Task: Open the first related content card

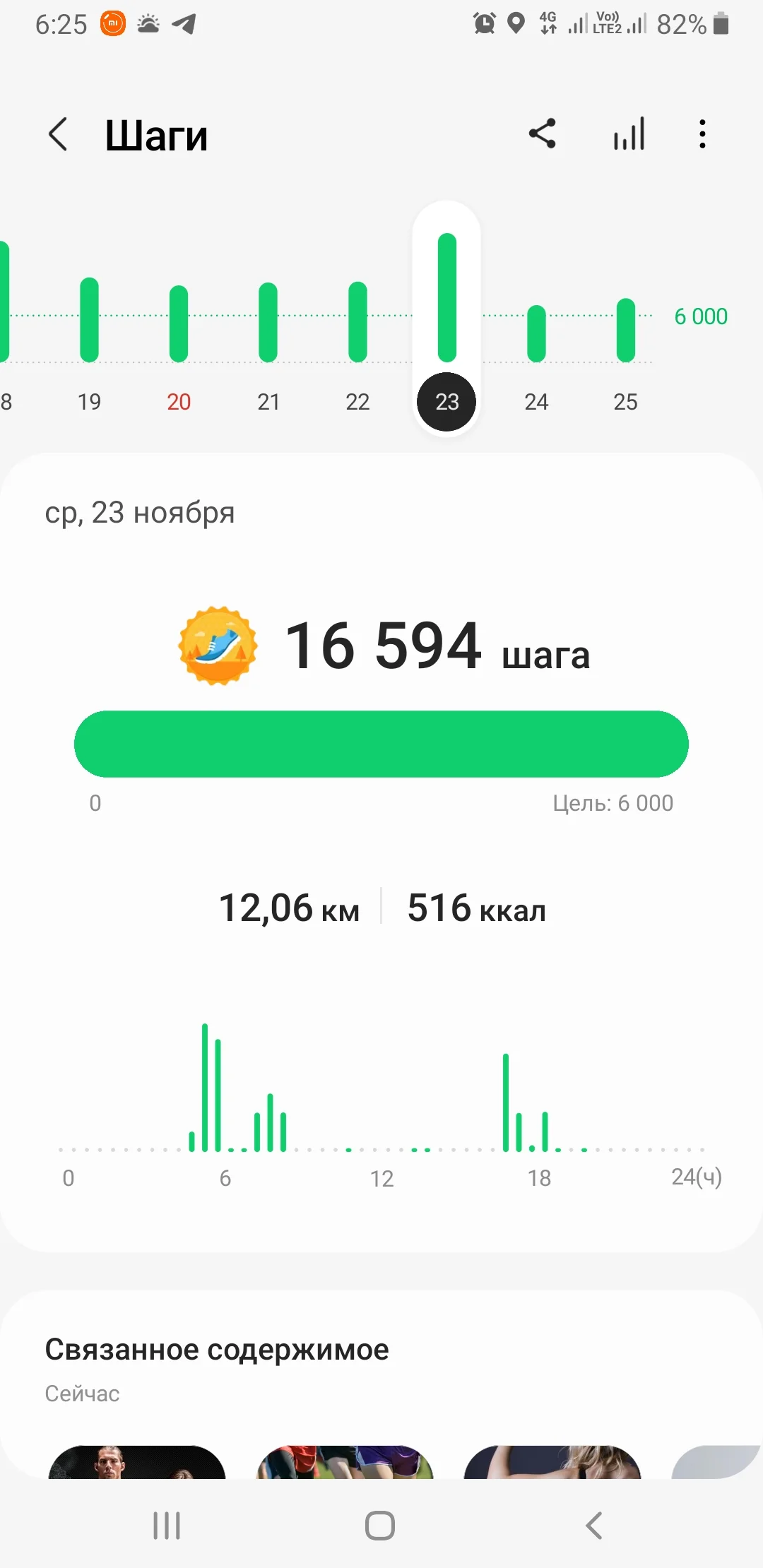Action: (136, 1462)
